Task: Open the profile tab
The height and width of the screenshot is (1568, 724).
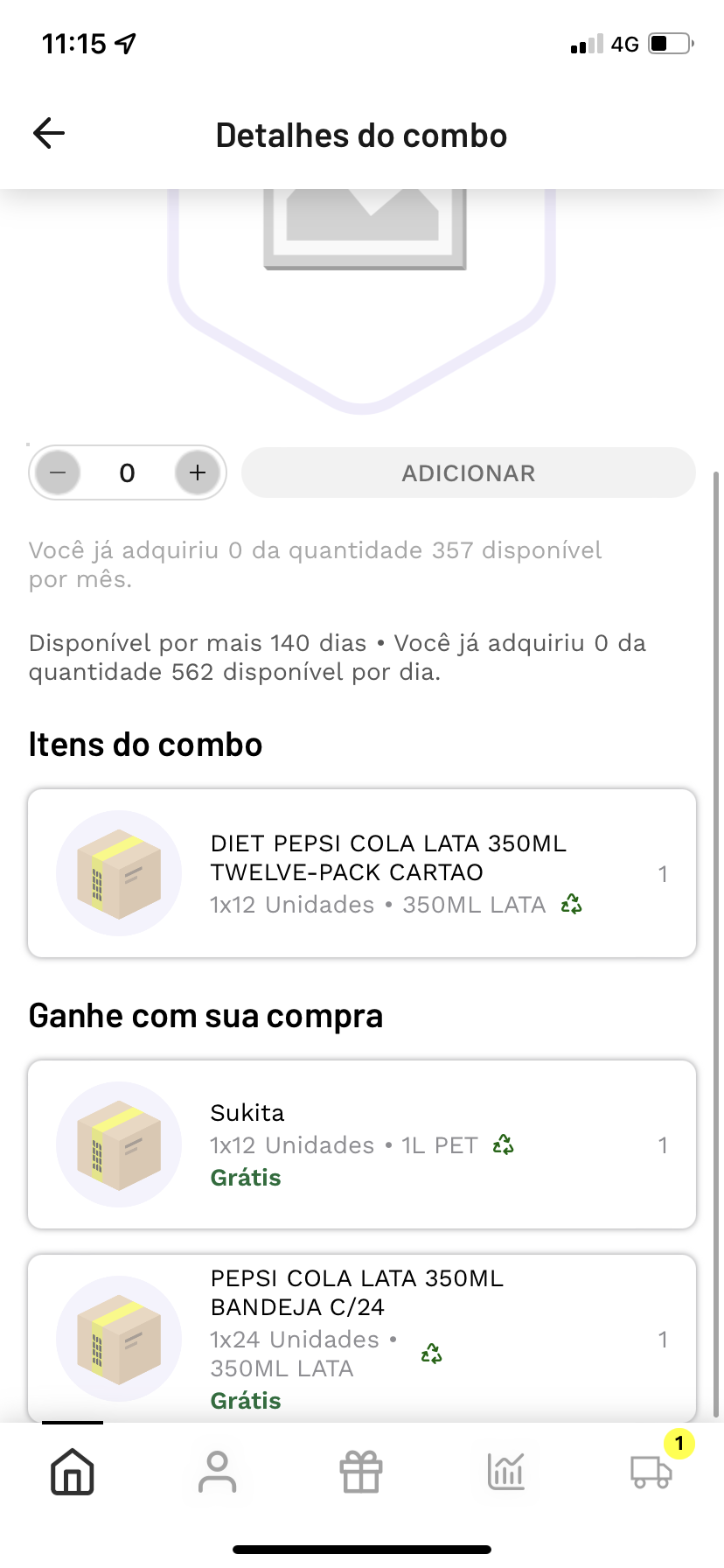Action: coord(217,1472)
